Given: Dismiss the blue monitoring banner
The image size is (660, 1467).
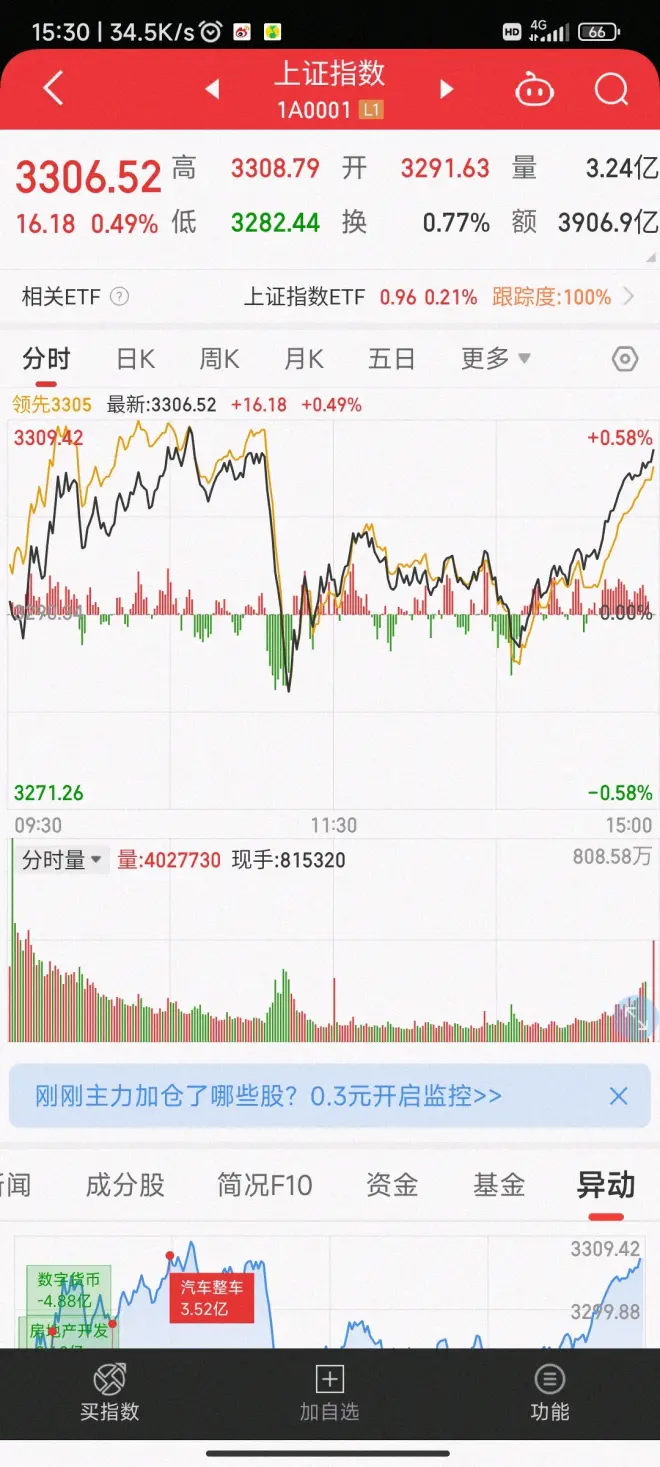Looking at the screenshot, I should click(x=619, y=1096).
